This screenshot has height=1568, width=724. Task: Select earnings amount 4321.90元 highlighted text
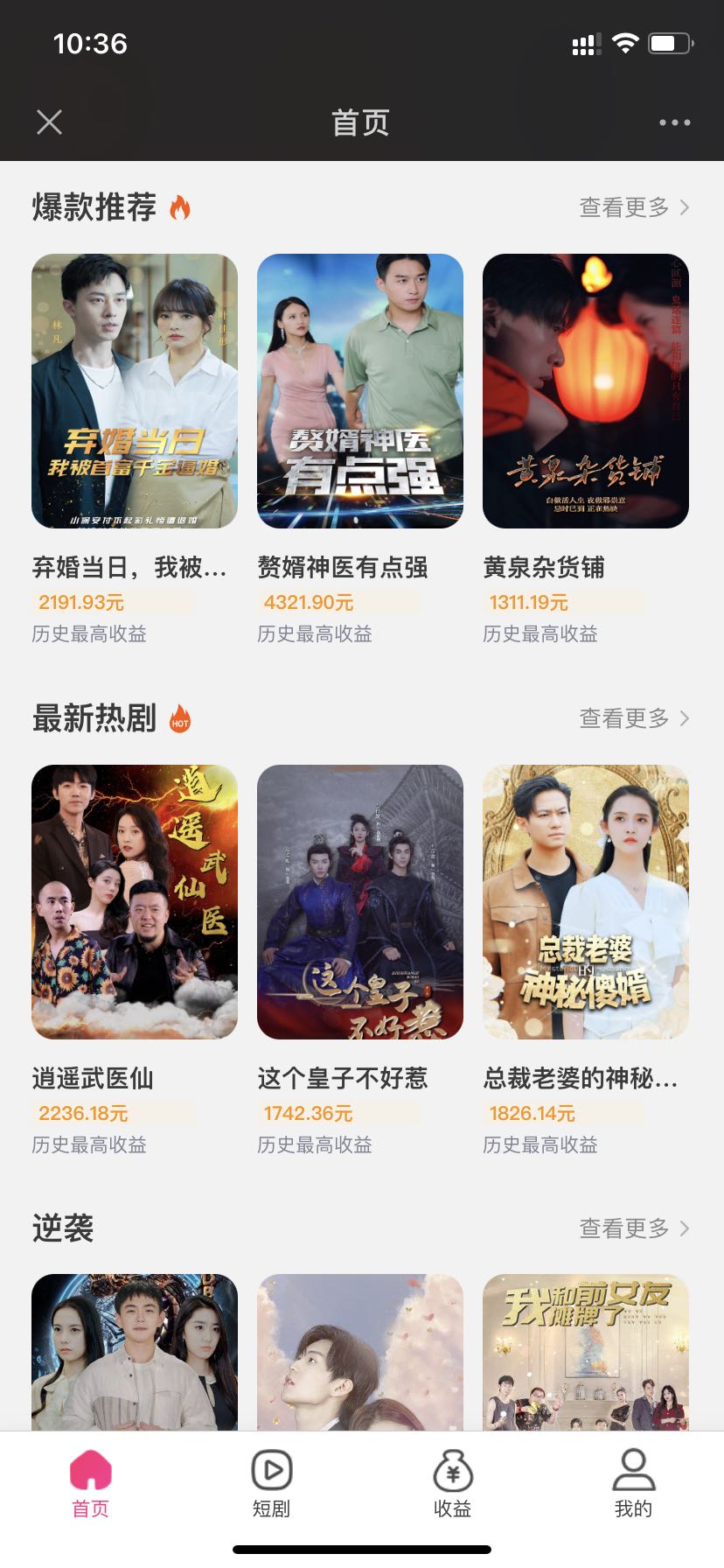pos(308,601)
